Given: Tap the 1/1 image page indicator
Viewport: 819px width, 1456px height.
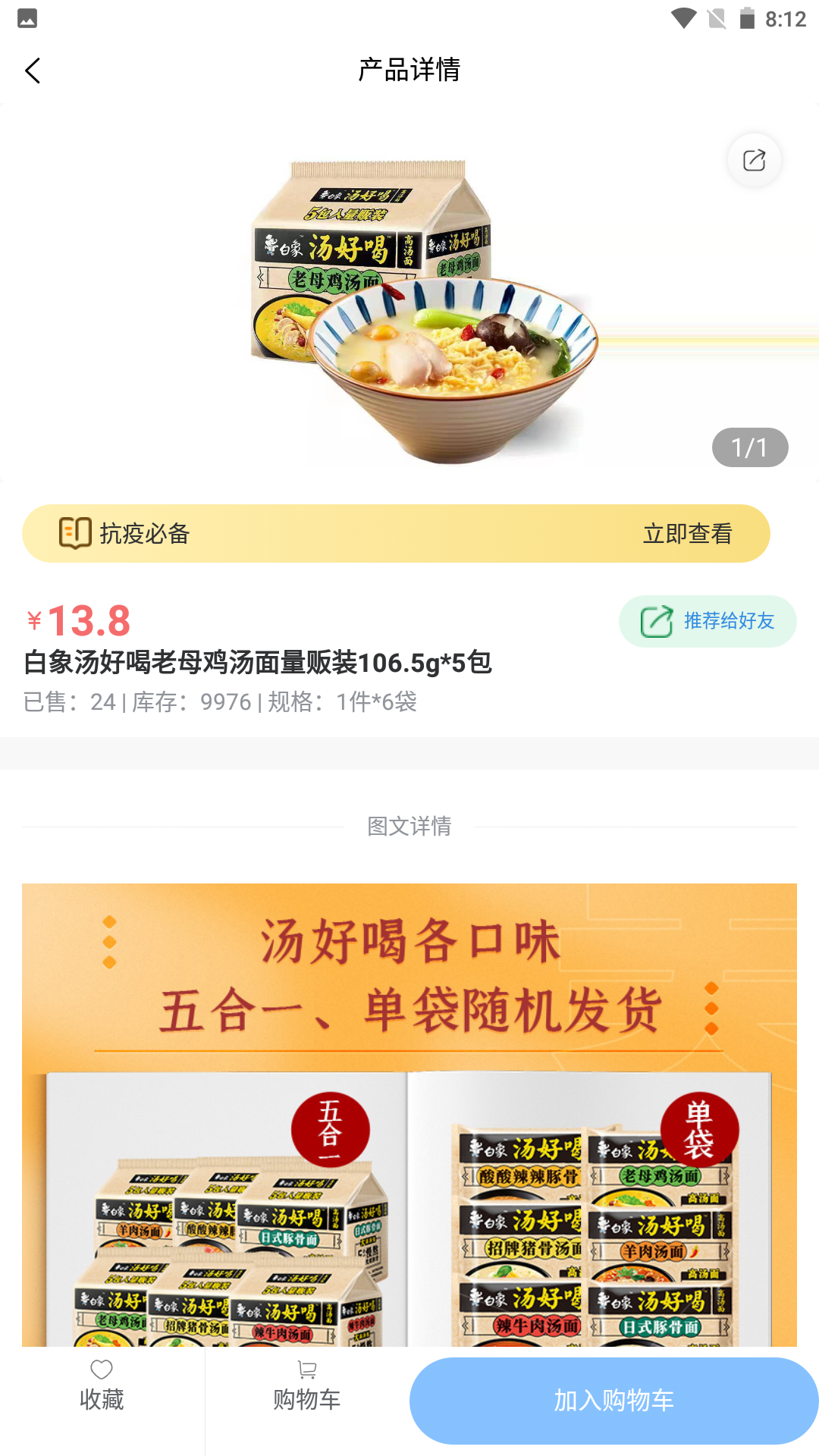Looking at the screenshot, I should tap(749, 447).
